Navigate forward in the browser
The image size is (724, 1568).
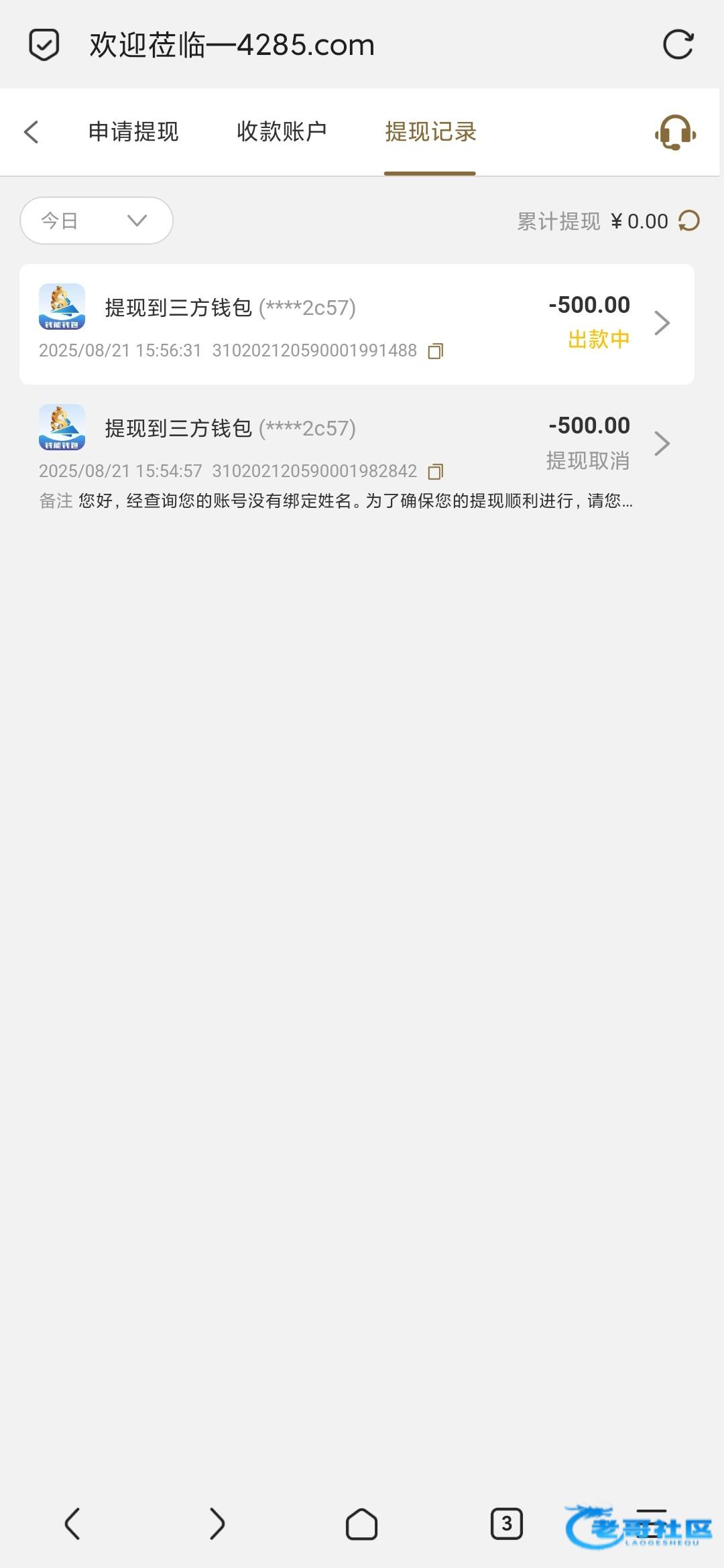(217, 1524)
